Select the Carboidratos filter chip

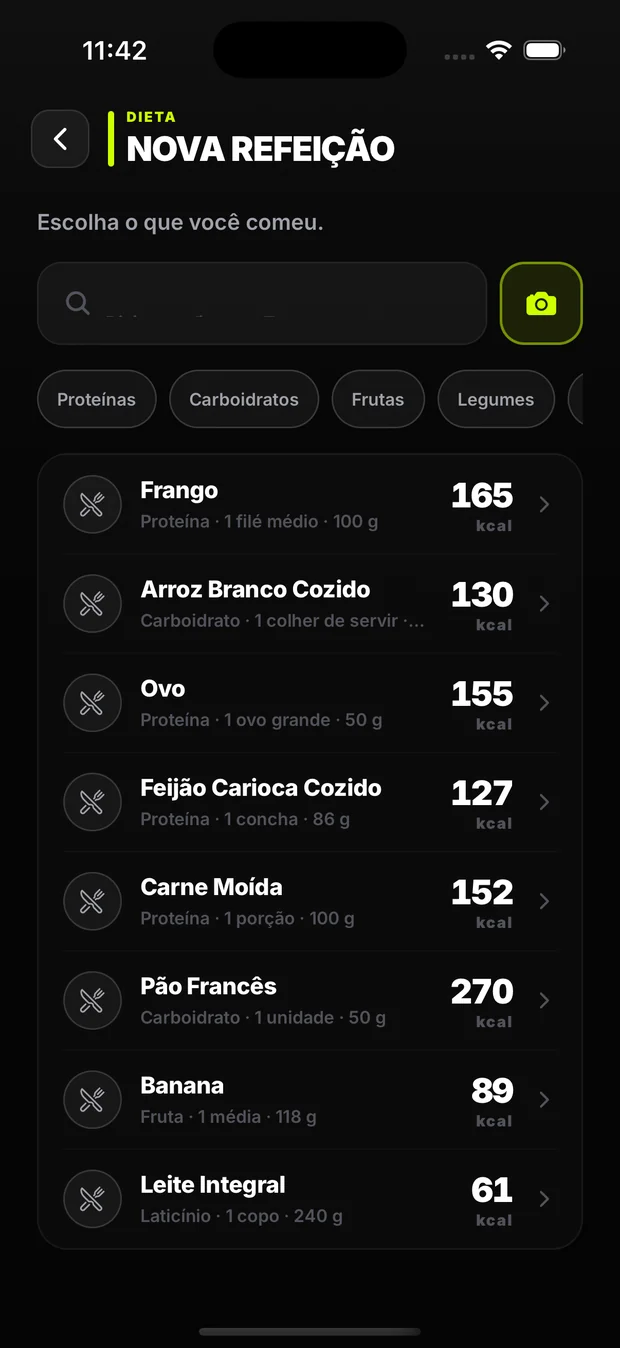[244, 399]
